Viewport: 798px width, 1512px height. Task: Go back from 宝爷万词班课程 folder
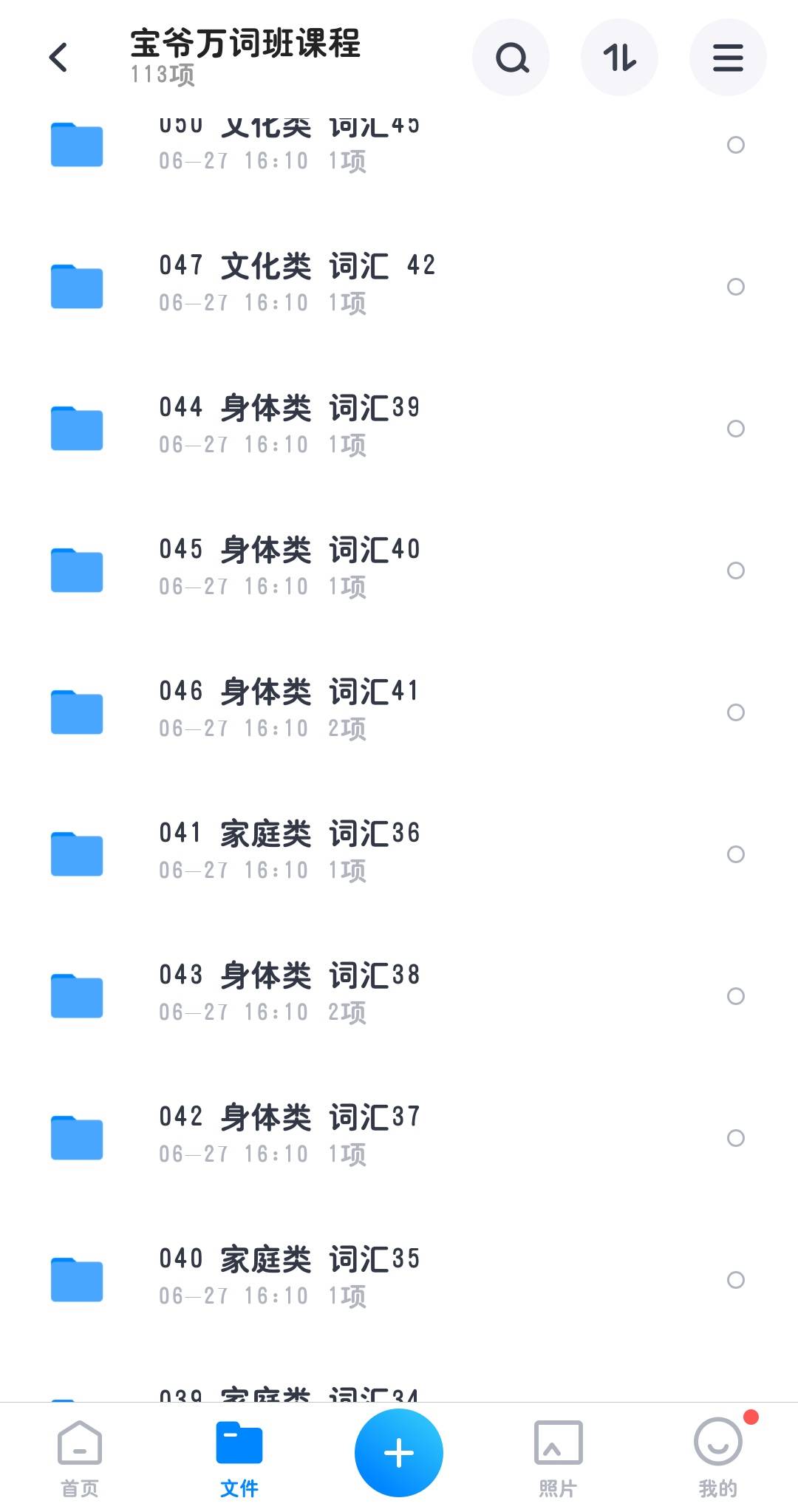point(58,58)
